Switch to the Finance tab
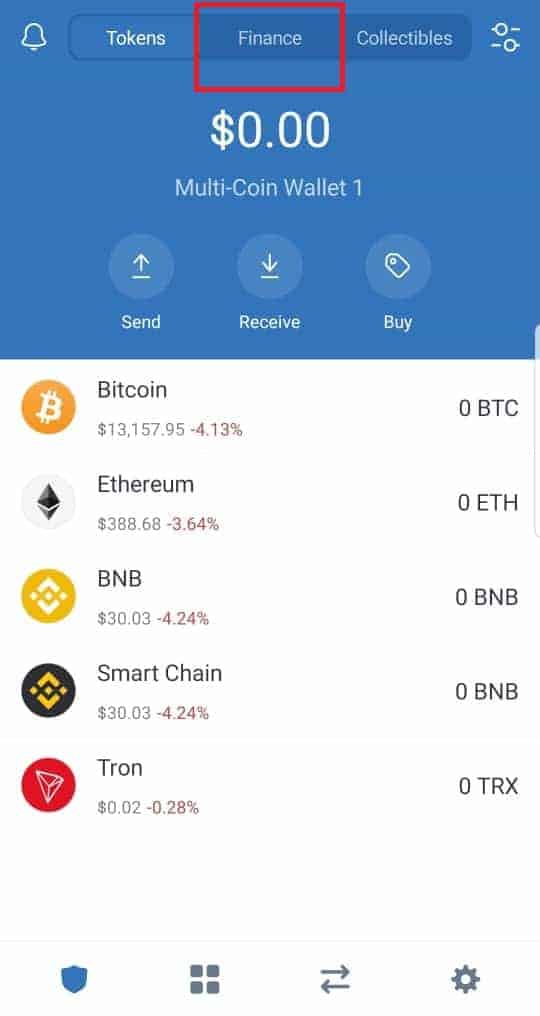 click(270, 38)
